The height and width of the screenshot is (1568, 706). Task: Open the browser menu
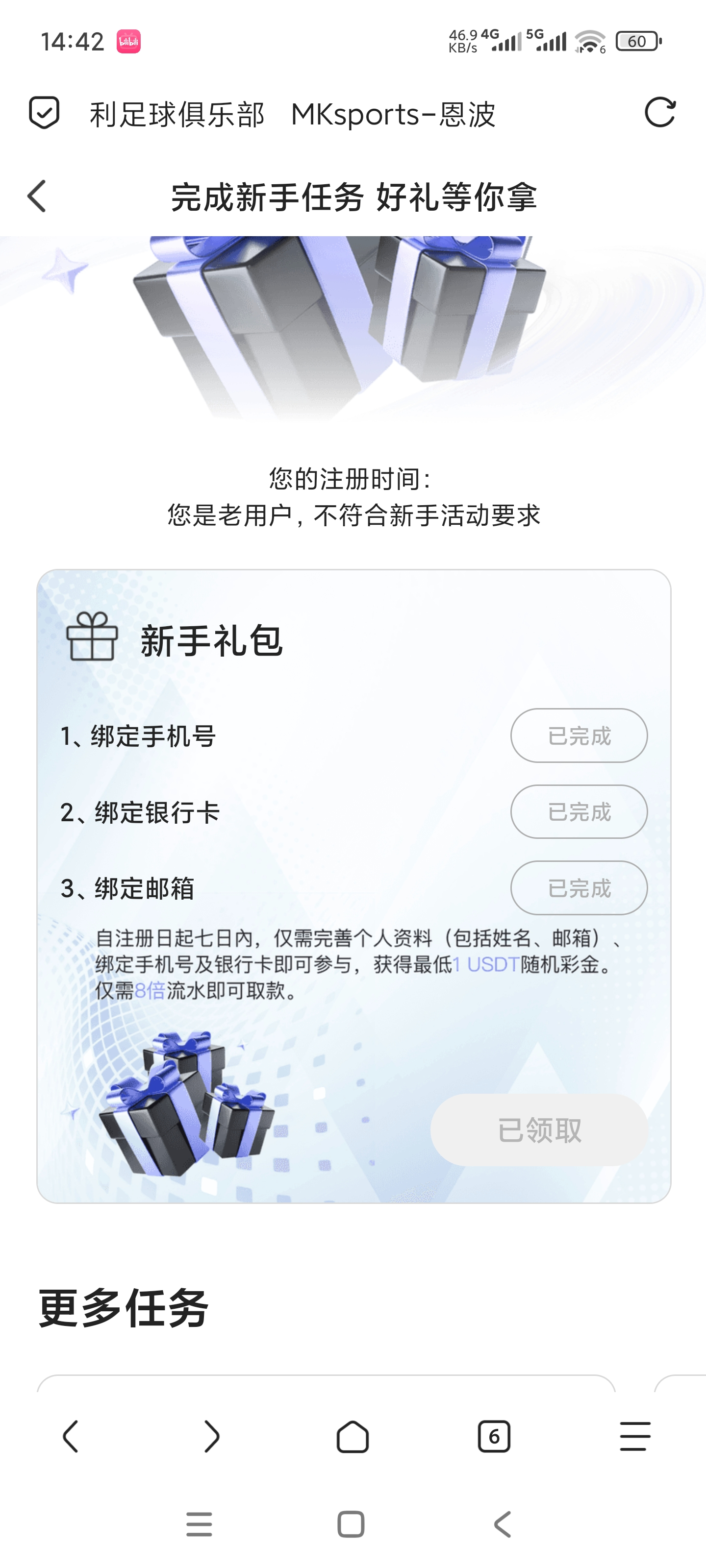(635, 1437)
